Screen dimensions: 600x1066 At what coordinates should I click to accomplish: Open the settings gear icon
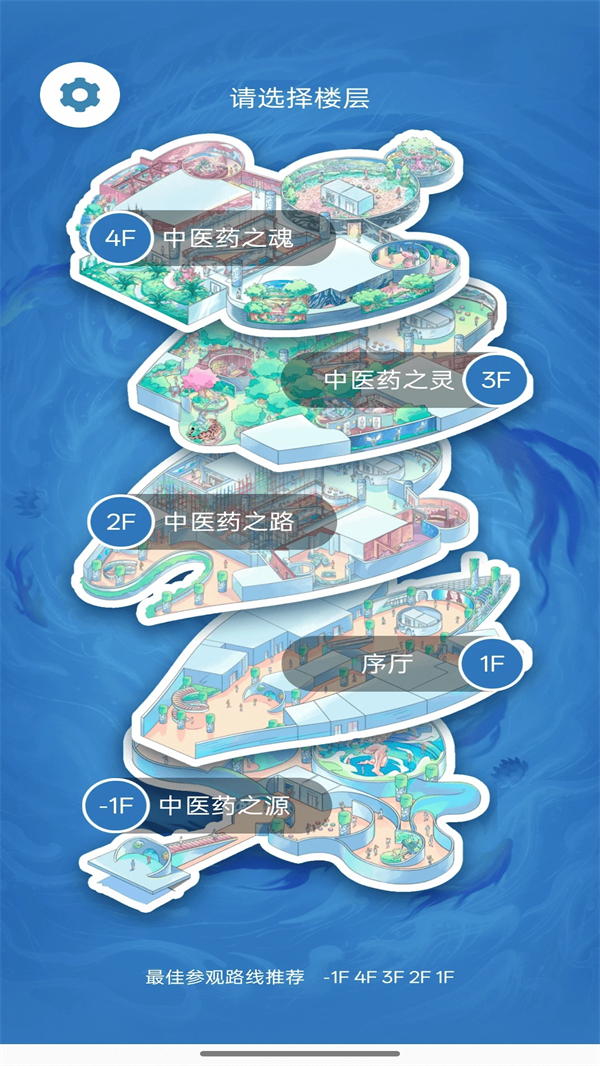click(79, 96)
